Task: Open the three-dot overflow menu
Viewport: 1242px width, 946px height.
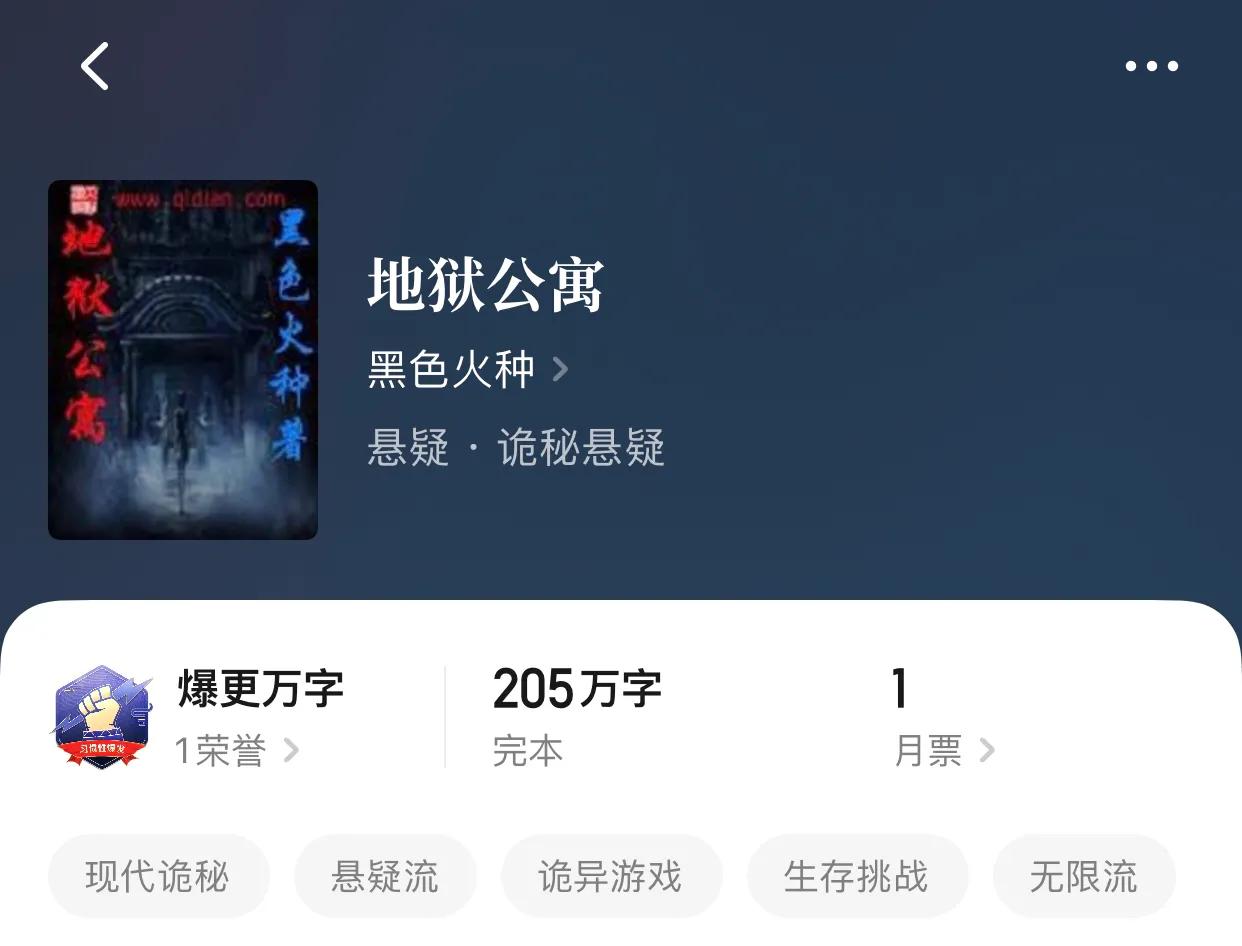Action: 1151,67
